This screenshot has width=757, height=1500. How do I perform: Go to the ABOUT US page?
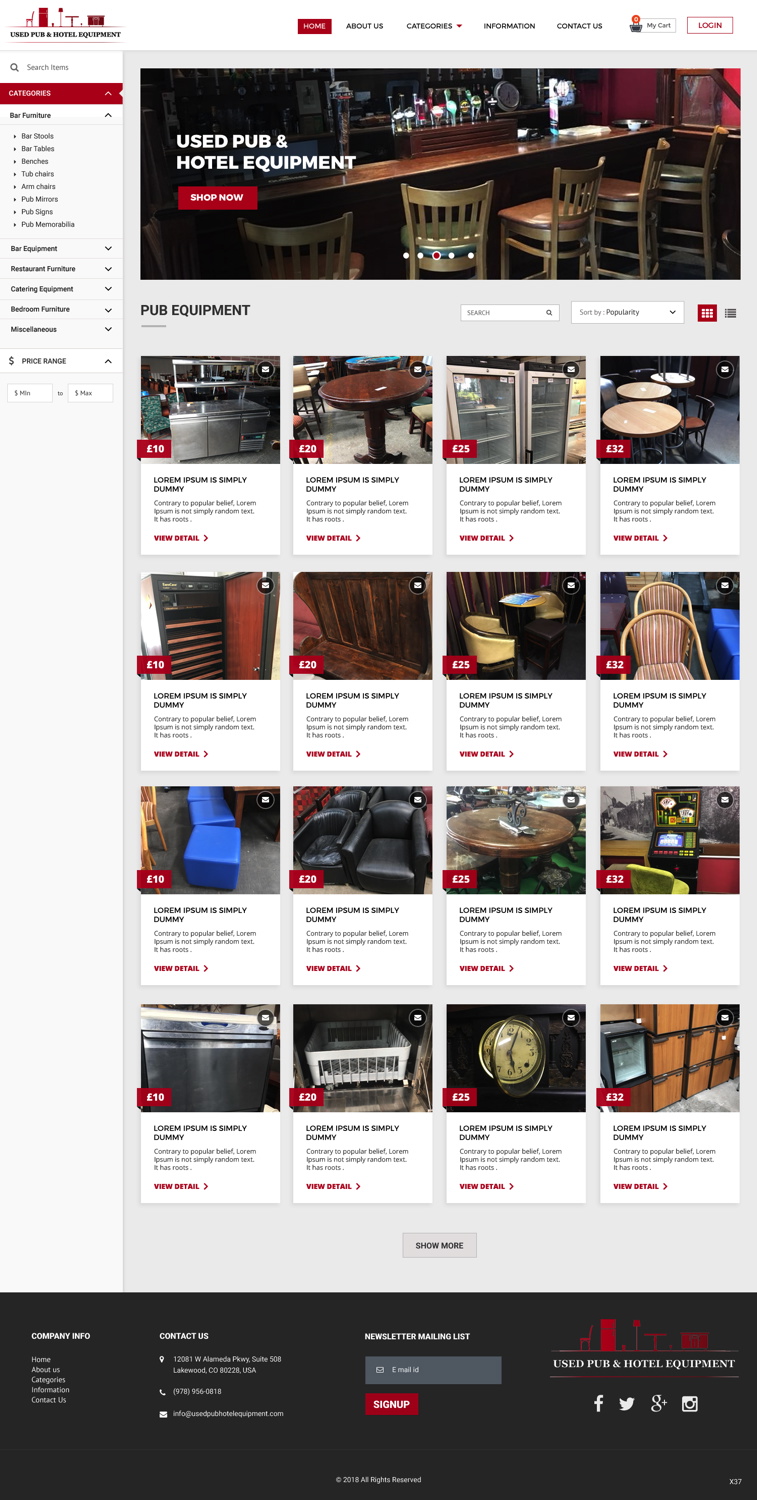point(364,26)
